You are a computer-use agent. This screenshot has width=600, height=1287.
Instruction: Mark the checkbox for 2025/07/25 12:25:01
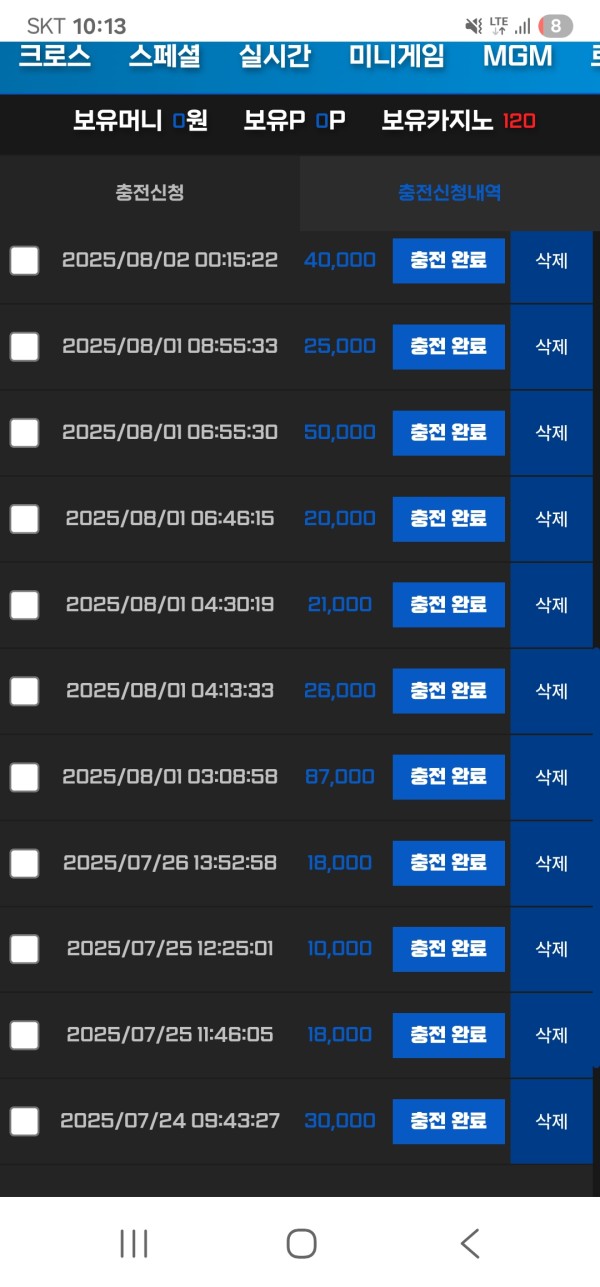click(x=24, y=949)
